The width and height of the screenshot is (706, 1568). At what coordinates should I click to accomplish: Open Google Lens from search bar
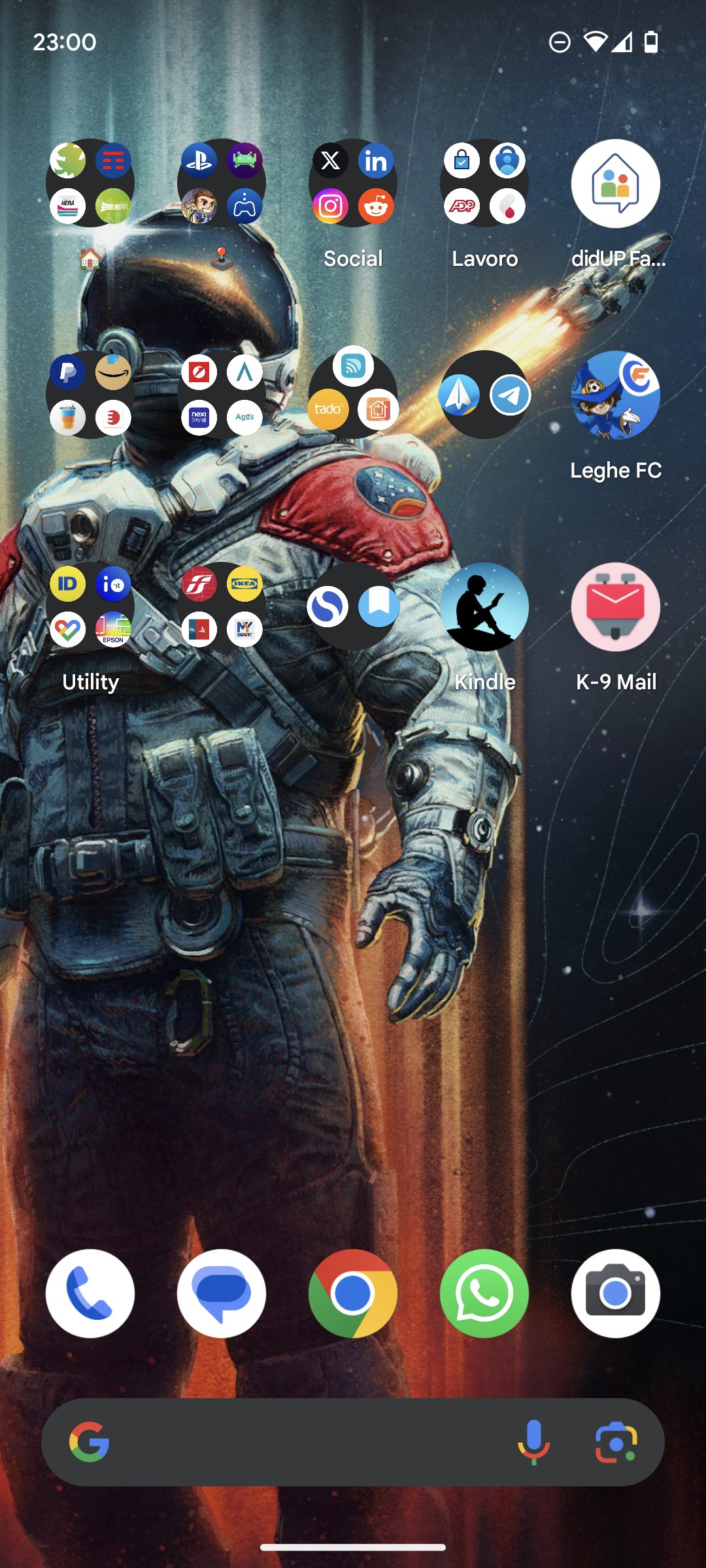tap(615, 1442)
